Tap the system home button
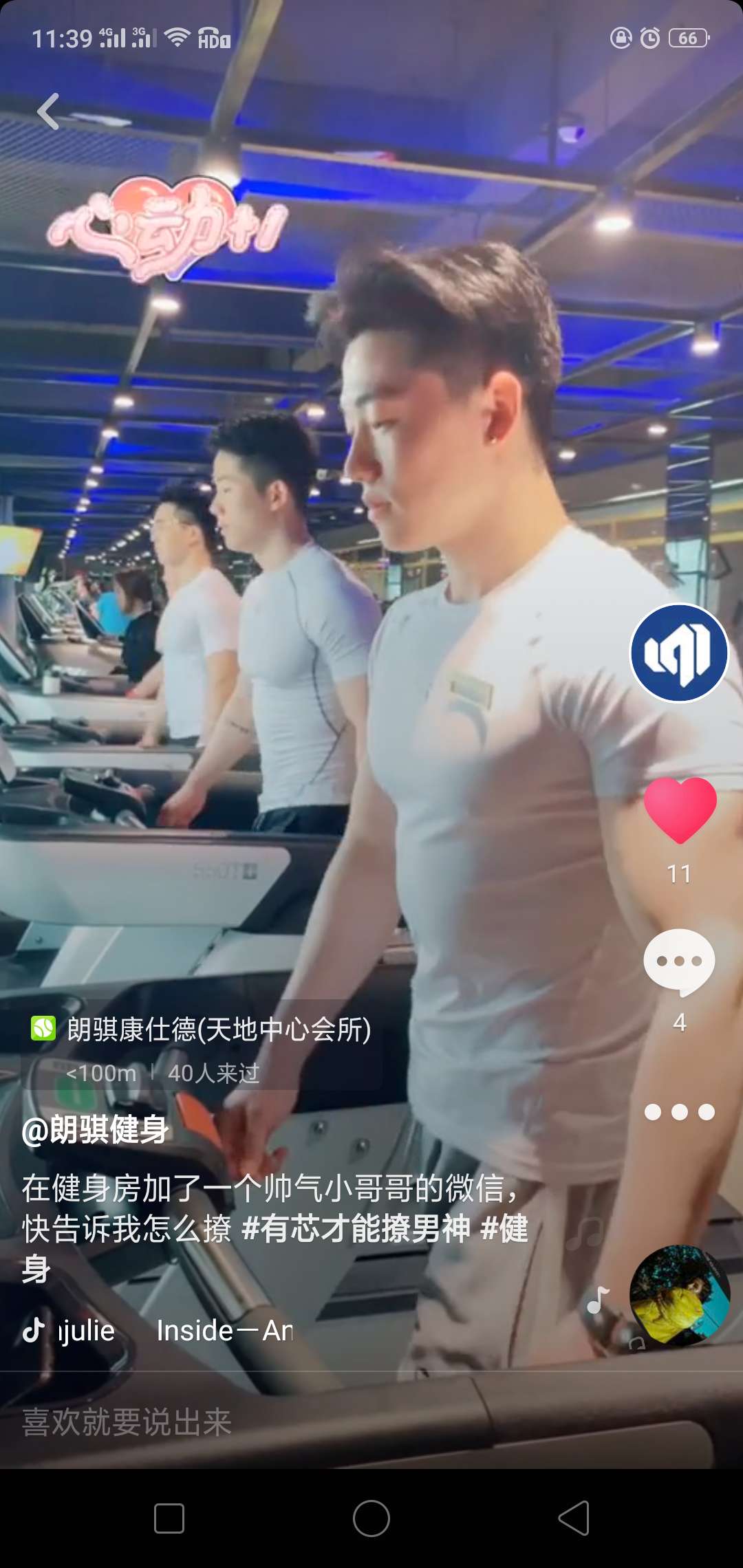 pyautogui.click(x=371, y=1518)
